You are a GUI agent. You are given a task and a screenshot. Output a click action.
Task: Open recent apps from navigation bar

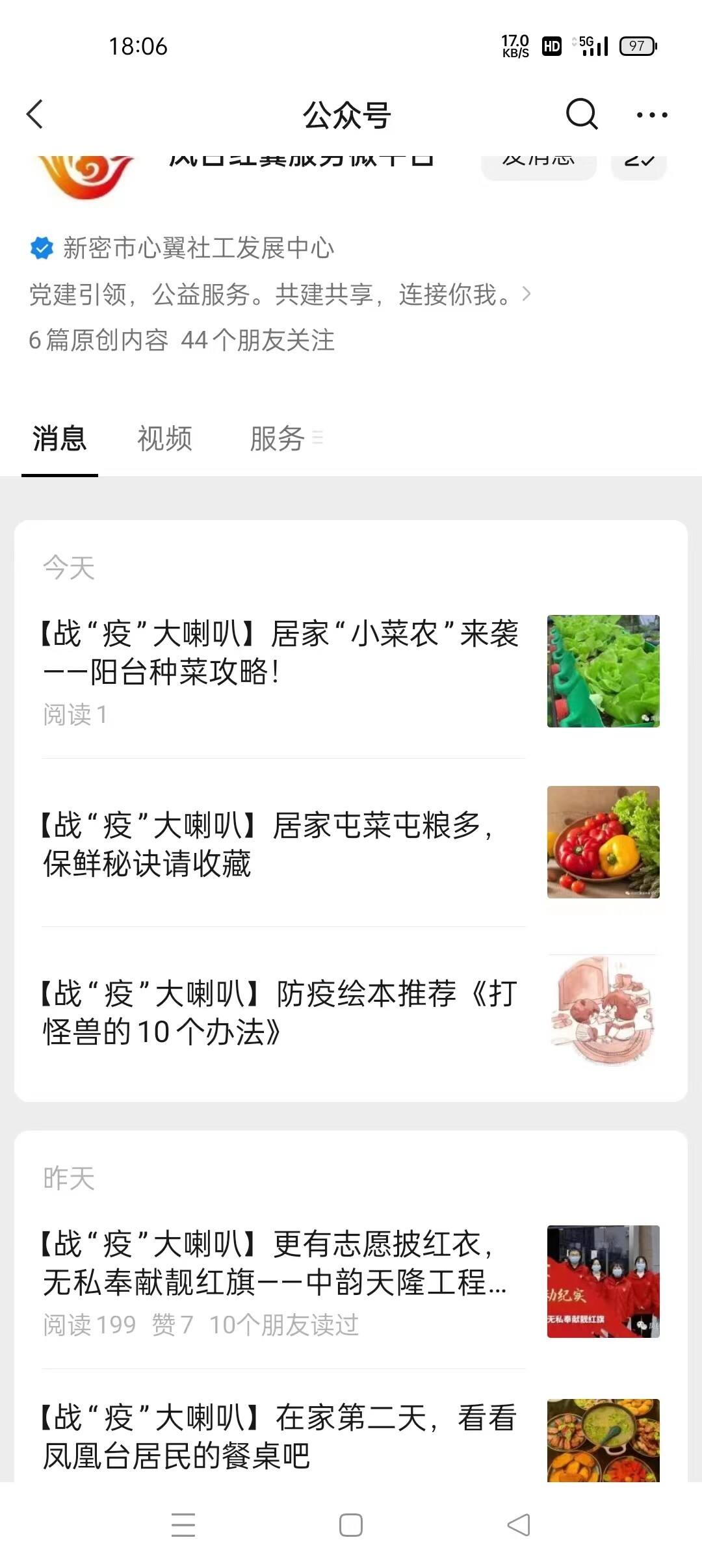(183, 1525)
